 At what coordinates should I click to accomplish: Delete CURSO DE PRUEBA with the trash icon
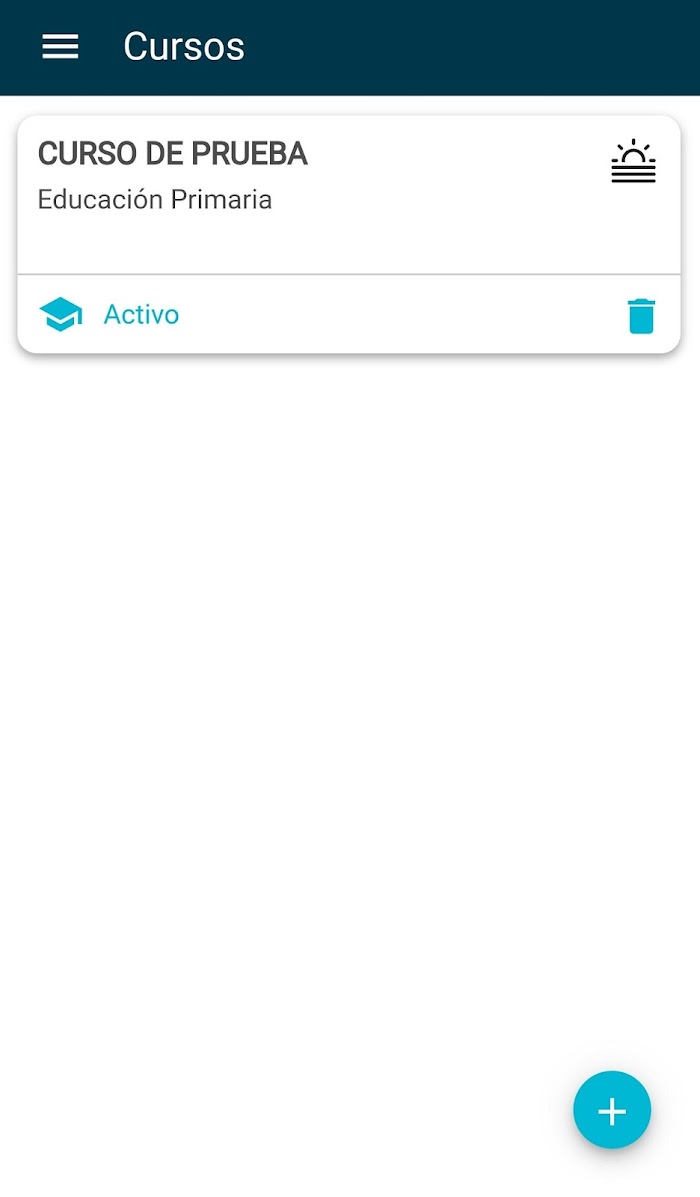[x=641, y=315]
